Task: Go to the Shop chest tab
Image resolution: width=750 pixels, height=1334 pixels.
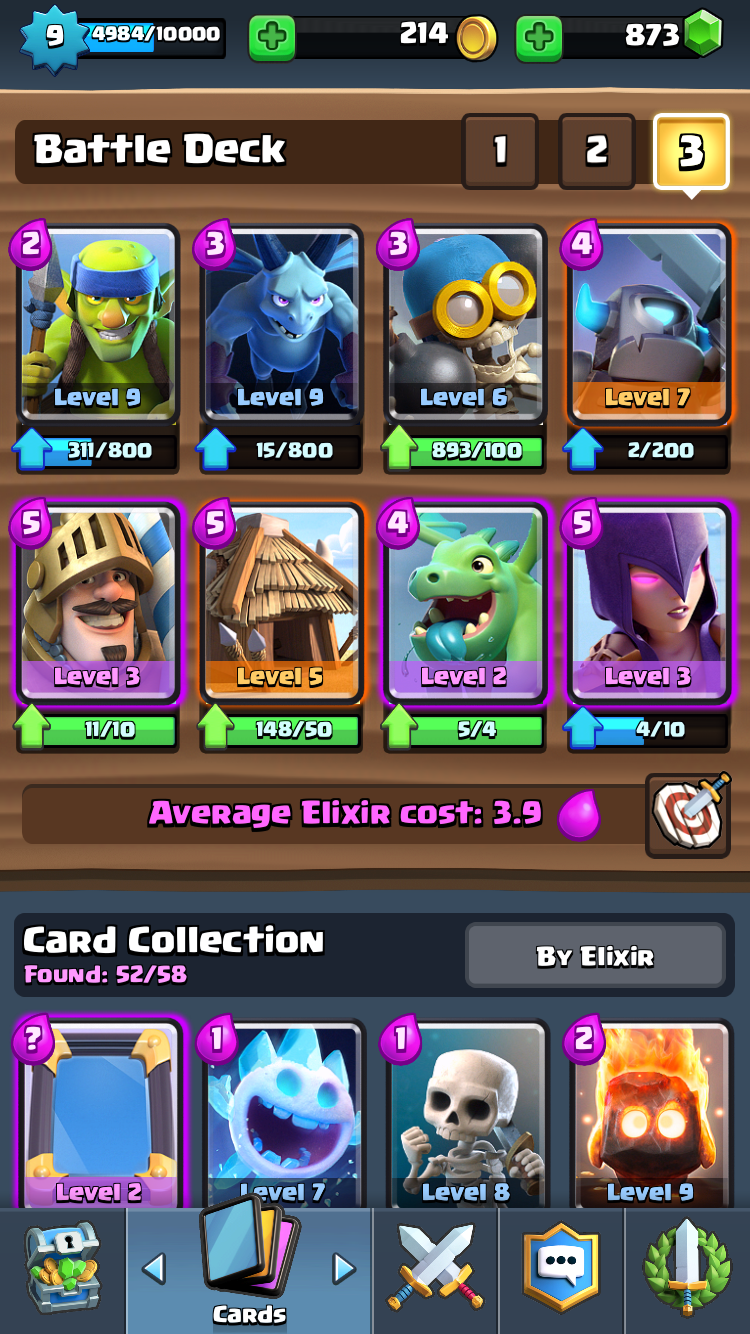Action: tap(63, 1270)
